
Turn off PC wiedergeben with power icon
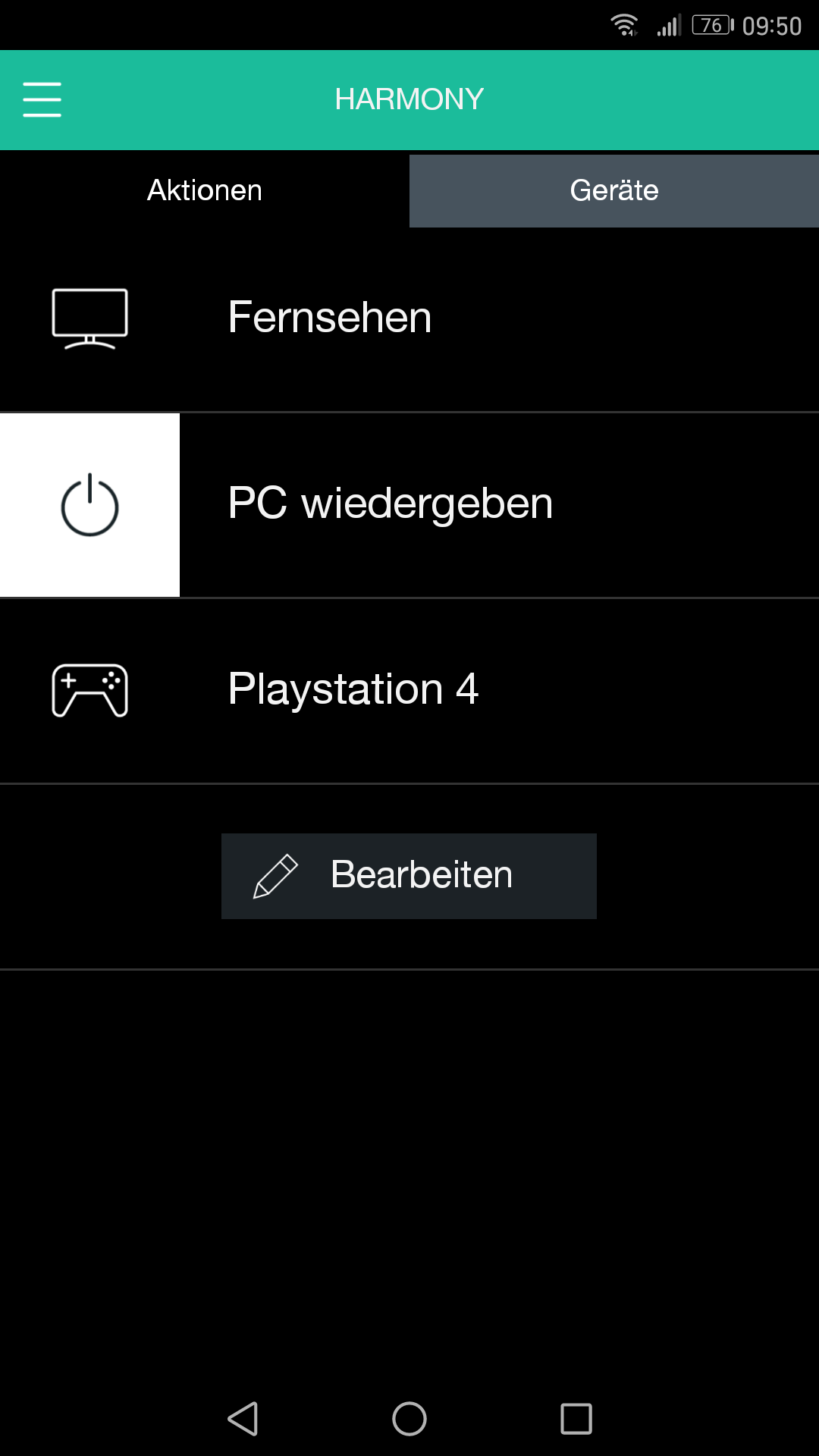click(x=89, y=505)
